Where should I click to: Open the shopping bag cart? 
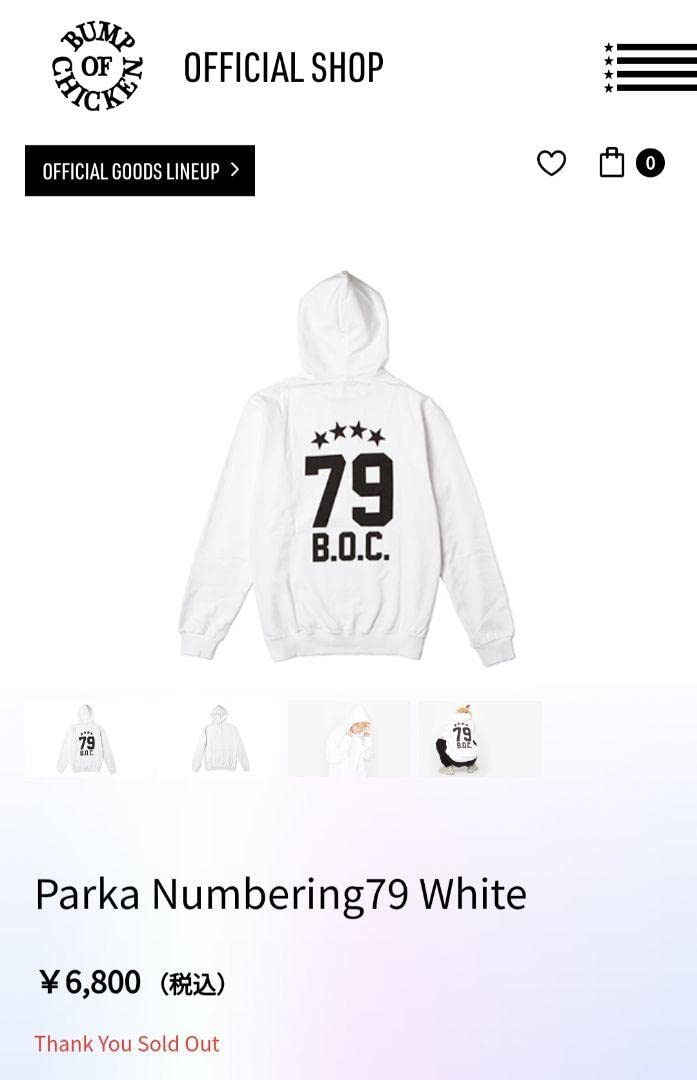612,163
